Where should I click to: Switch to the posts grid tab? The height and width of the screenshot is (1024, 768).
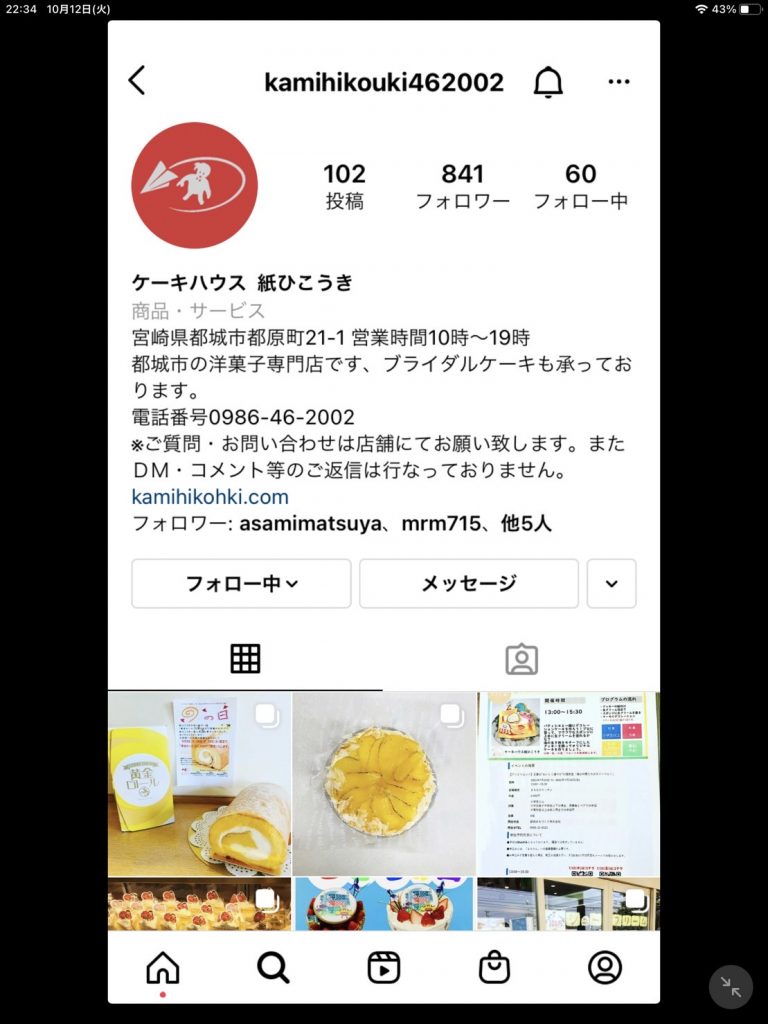[245, 658]
